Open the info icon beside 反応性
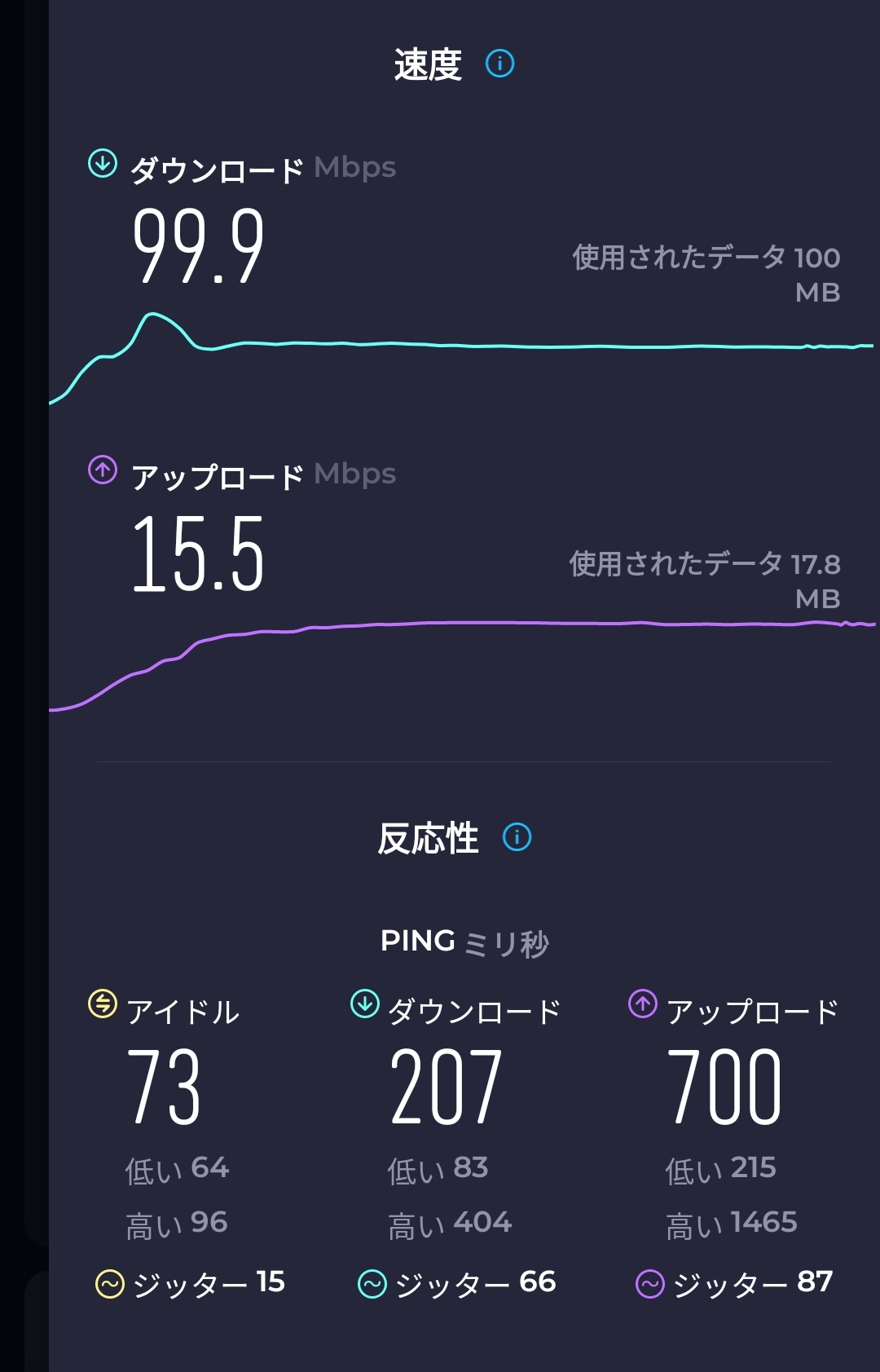880x1372 pixels. [x=517, y=837]
